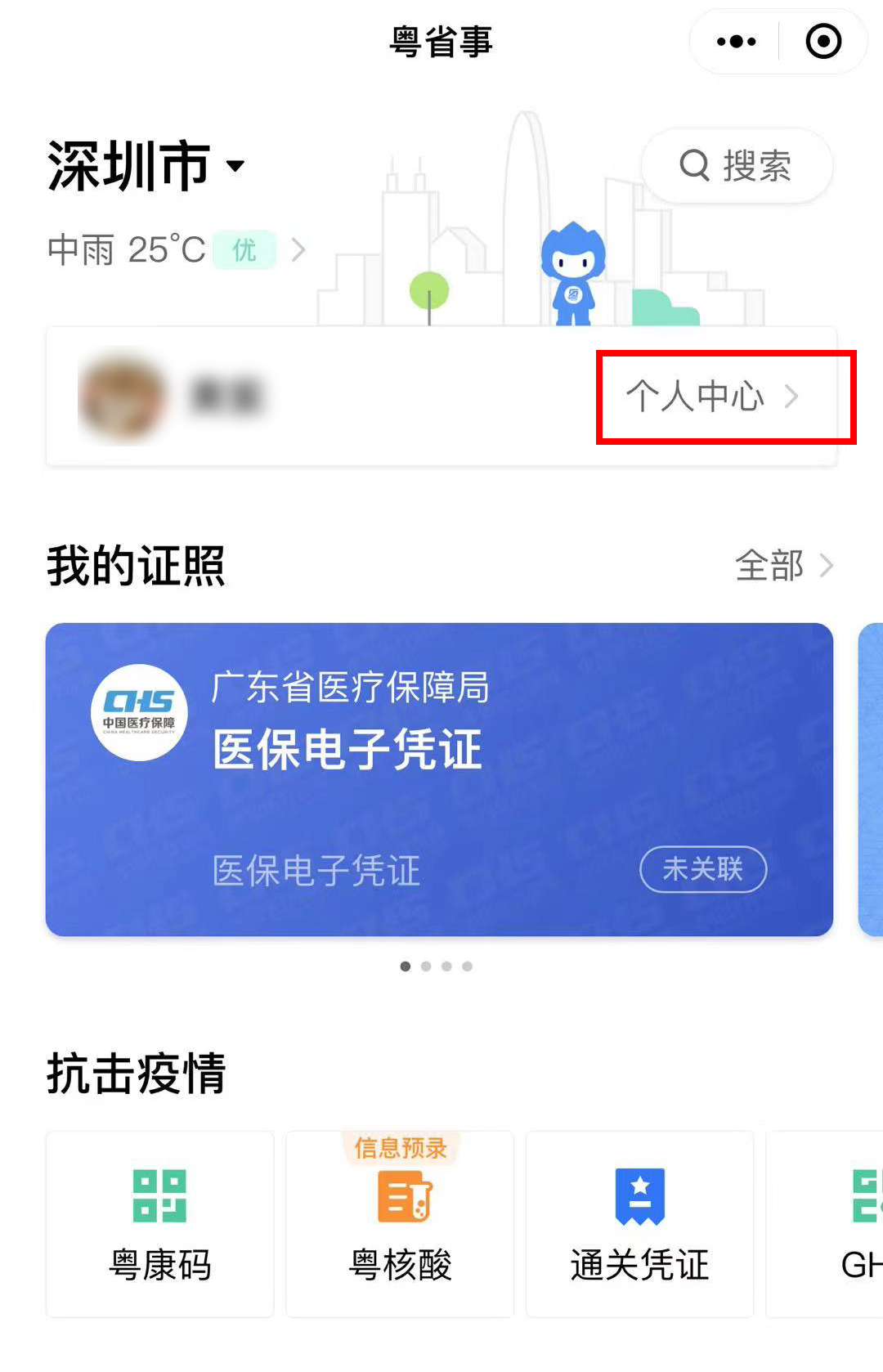Open 通关凭证 customs pass

tap(639, 1224)
